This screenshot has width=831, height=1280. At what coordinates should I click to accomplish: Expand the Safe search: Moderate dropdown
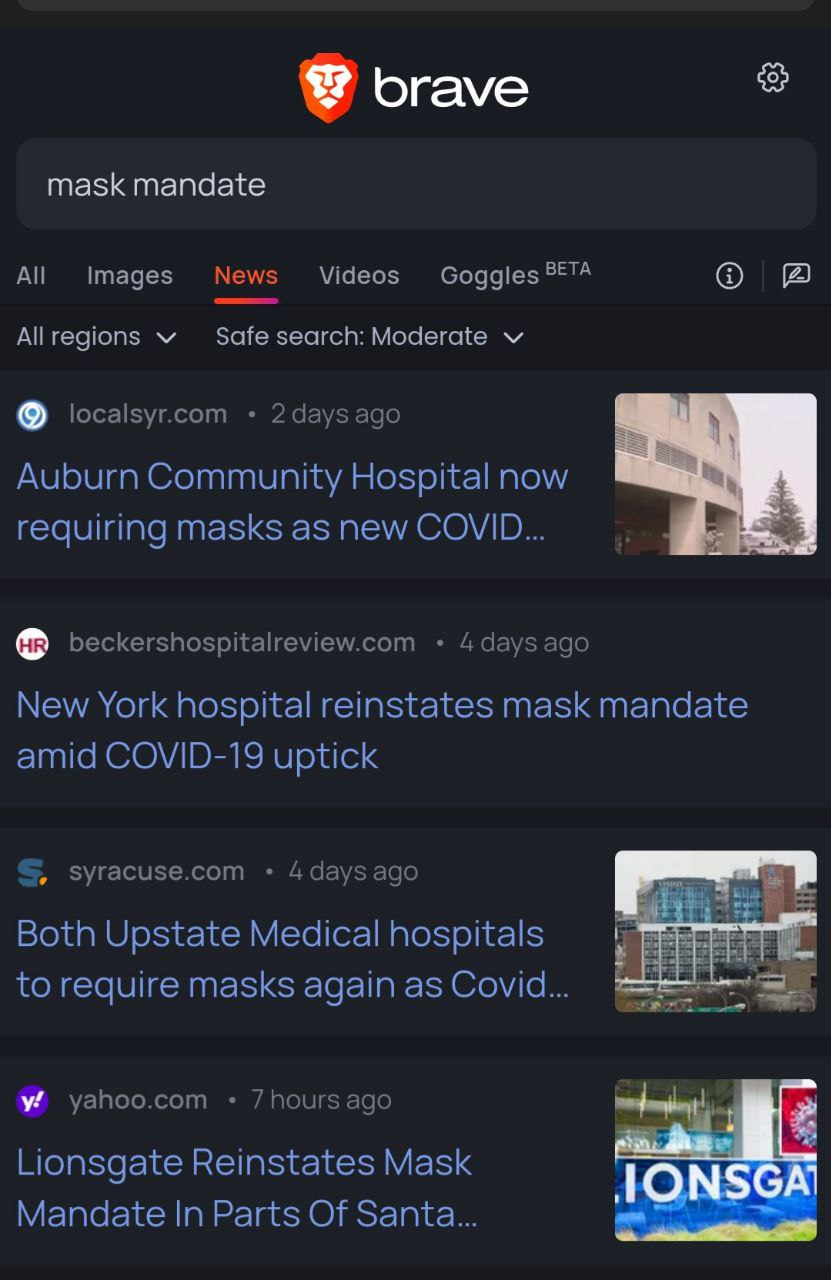[370, 336]
